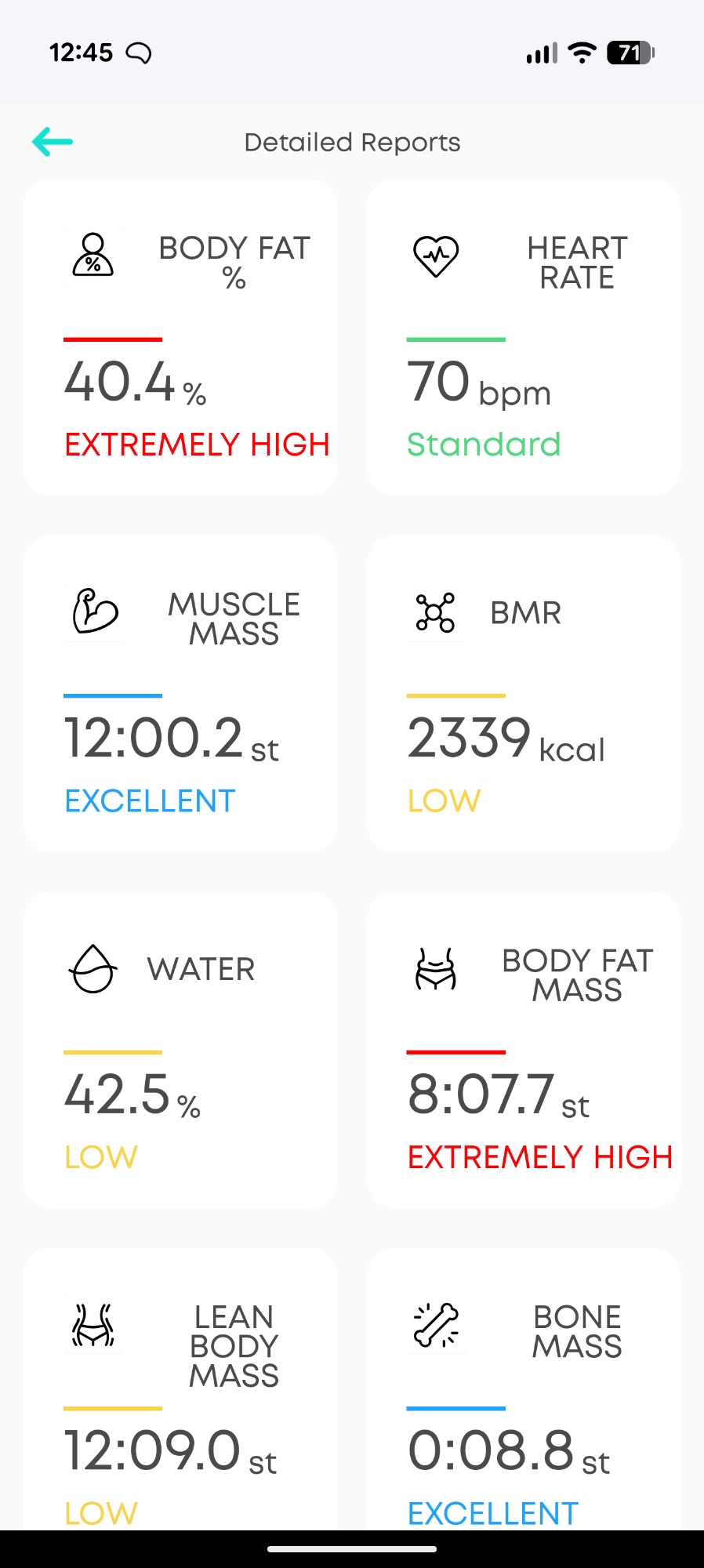This screenshot has width=704, height=1568.
Task: Tap the Water percentage card
Action: (x=180, y=1050)
